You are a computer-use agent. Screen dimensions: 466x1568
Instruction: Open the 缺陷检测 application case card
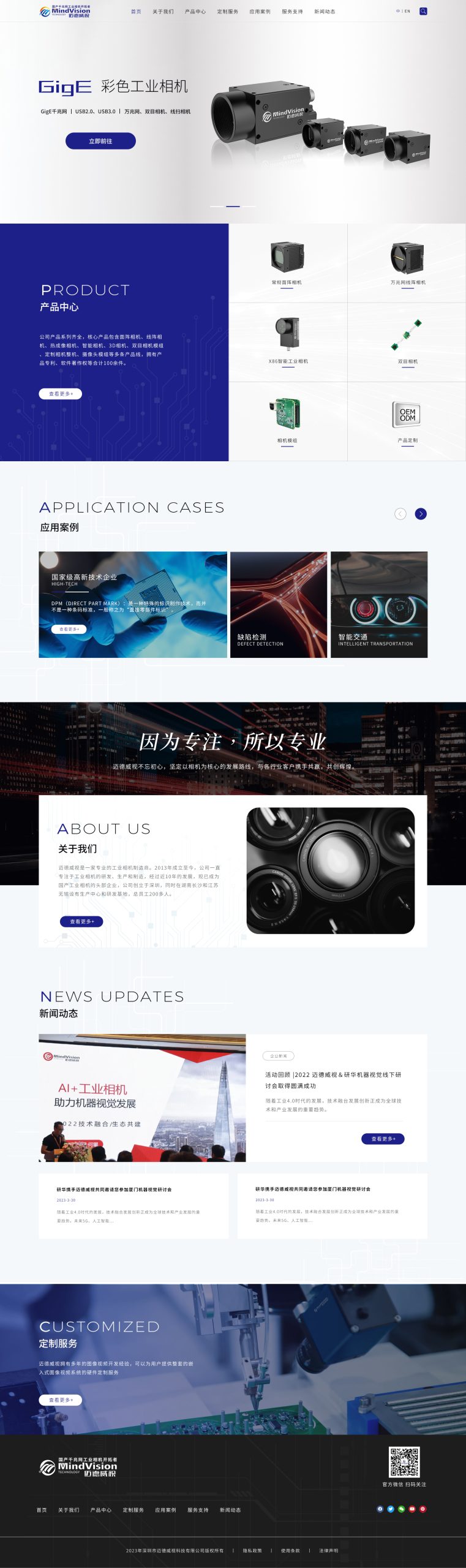point(279,605)
